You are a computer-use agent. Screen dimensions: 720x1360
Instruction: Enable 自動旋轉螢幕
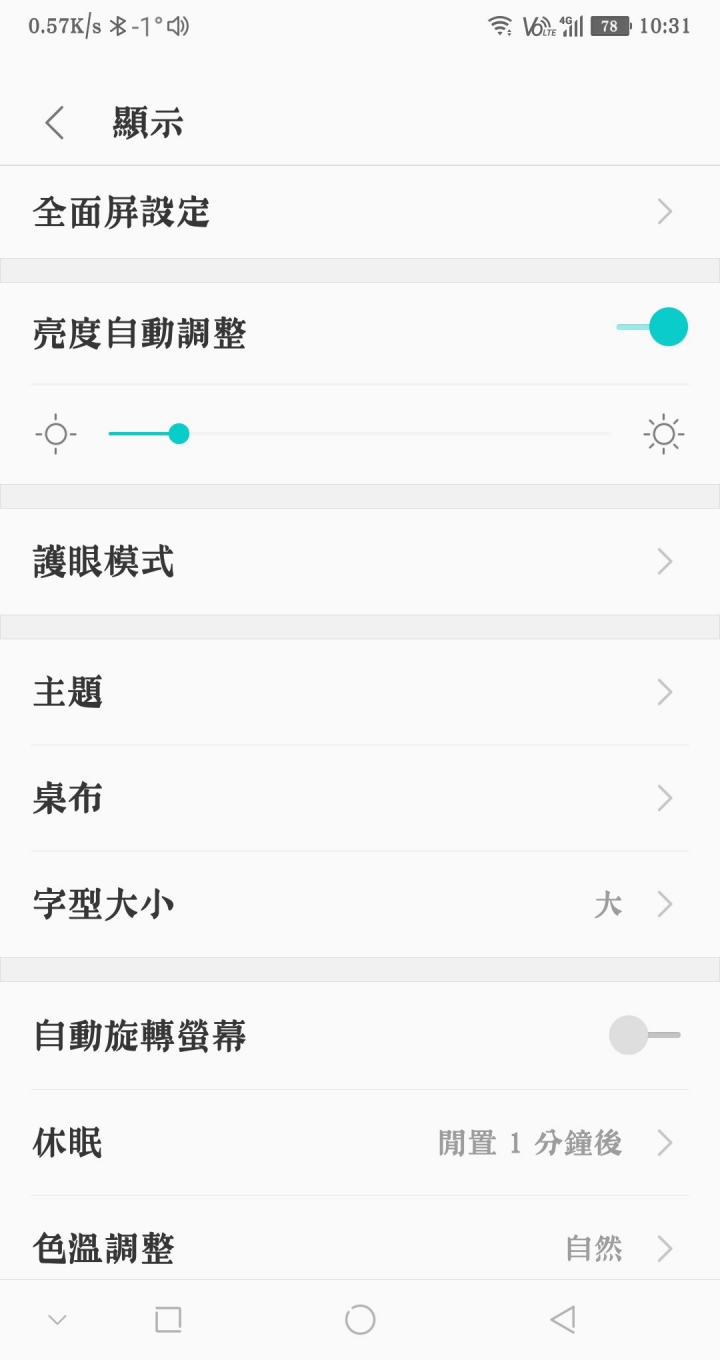(645, 1035)
